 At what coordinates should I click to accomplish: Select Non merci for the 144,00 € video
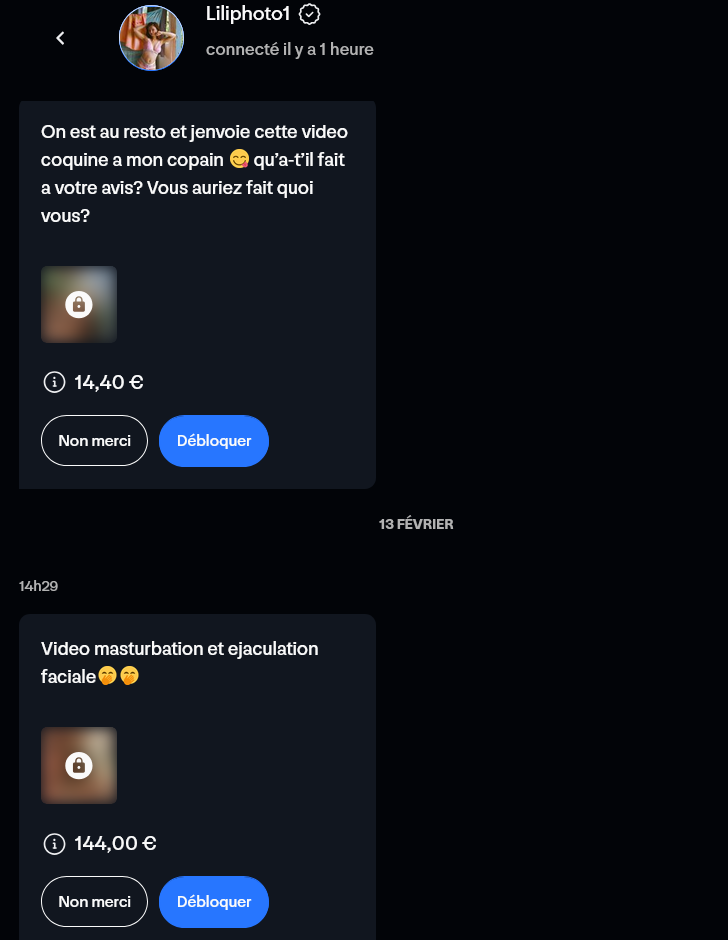click(x=94, y=902)
